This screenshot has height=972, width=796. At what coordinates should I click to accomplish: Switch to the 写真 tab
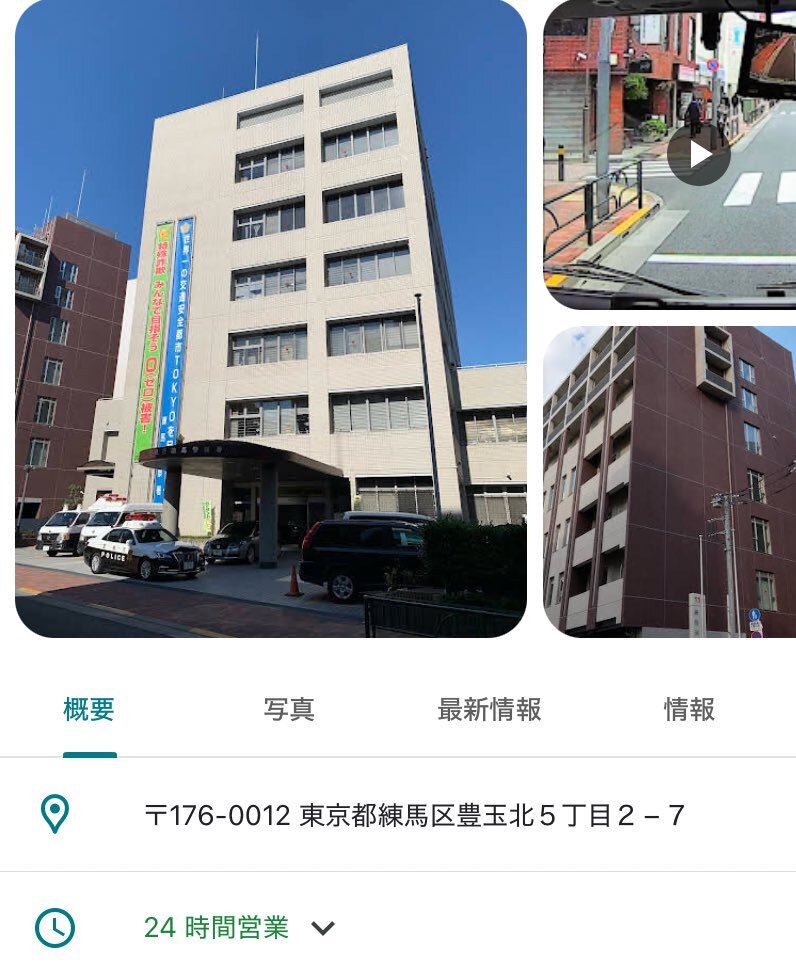(289, 710)
